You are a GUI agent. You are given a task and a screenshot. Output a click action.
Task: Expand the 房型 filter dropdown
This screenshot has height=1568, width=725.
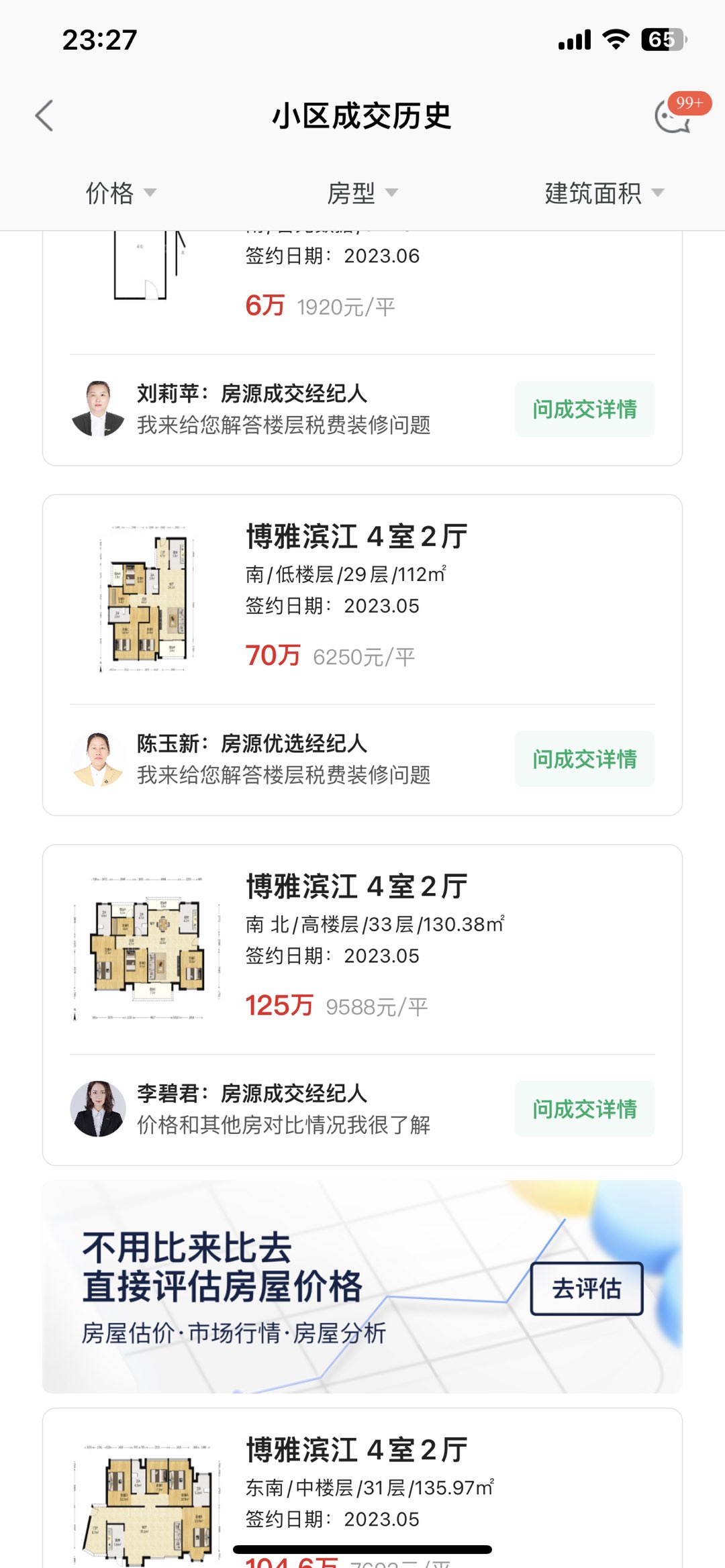[x=362, y=193]
